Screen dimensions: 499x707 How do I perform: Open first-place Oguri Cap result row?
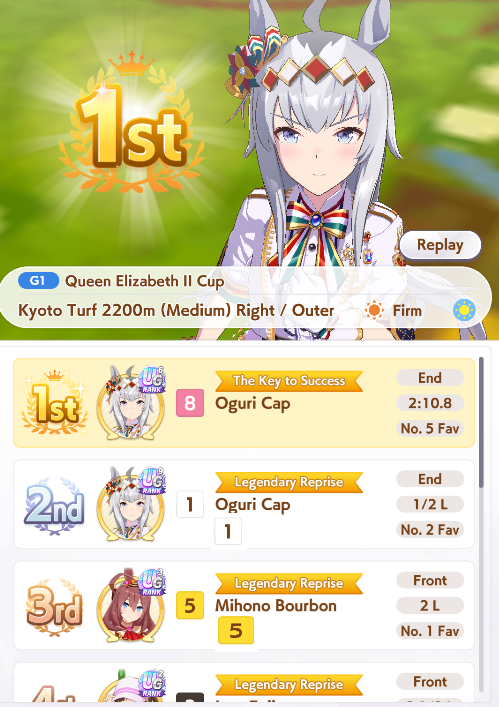(244, 403)
